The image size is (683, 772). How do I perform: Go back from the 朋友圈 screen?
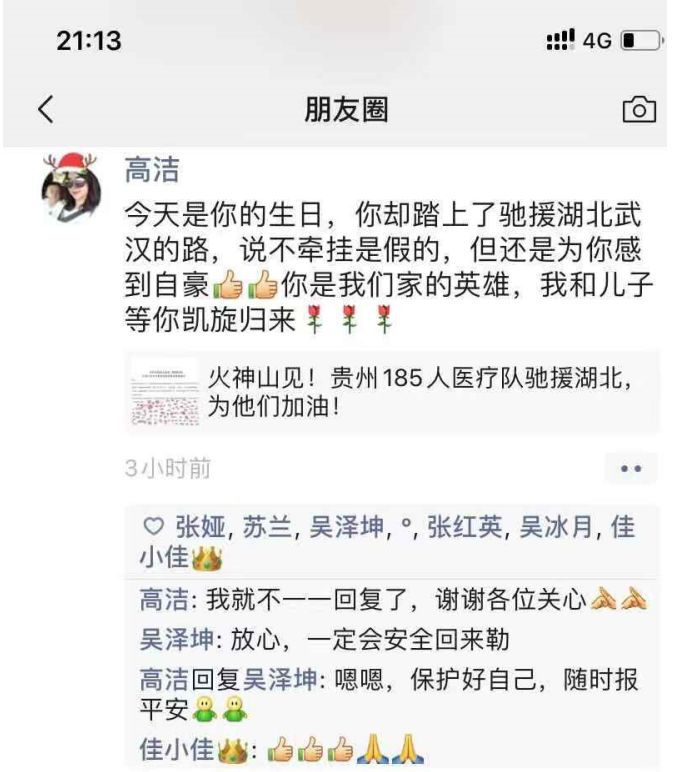(45, 109)
